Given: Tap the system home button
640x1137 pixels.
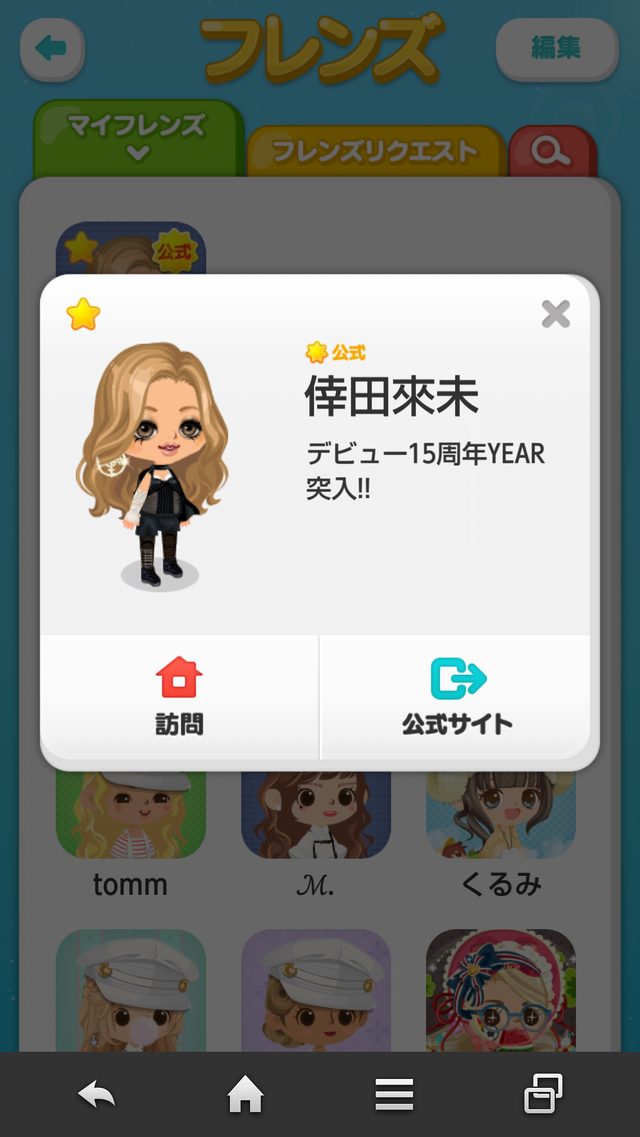Looking at the screenshot, I should [245, 1096].
